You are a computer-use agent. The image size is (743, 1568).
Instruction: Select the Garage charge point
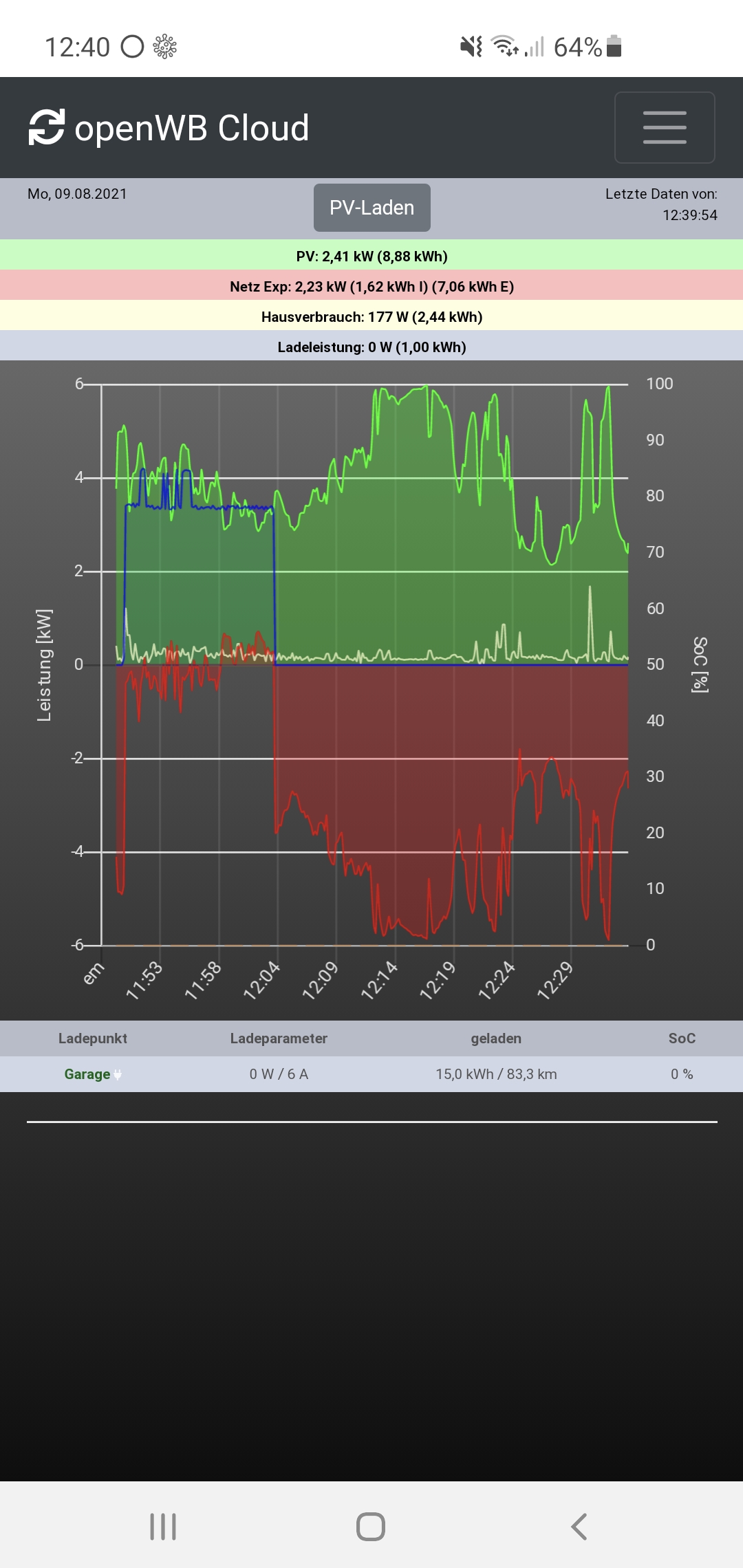pyautogui.click(x=87, y=1074)
